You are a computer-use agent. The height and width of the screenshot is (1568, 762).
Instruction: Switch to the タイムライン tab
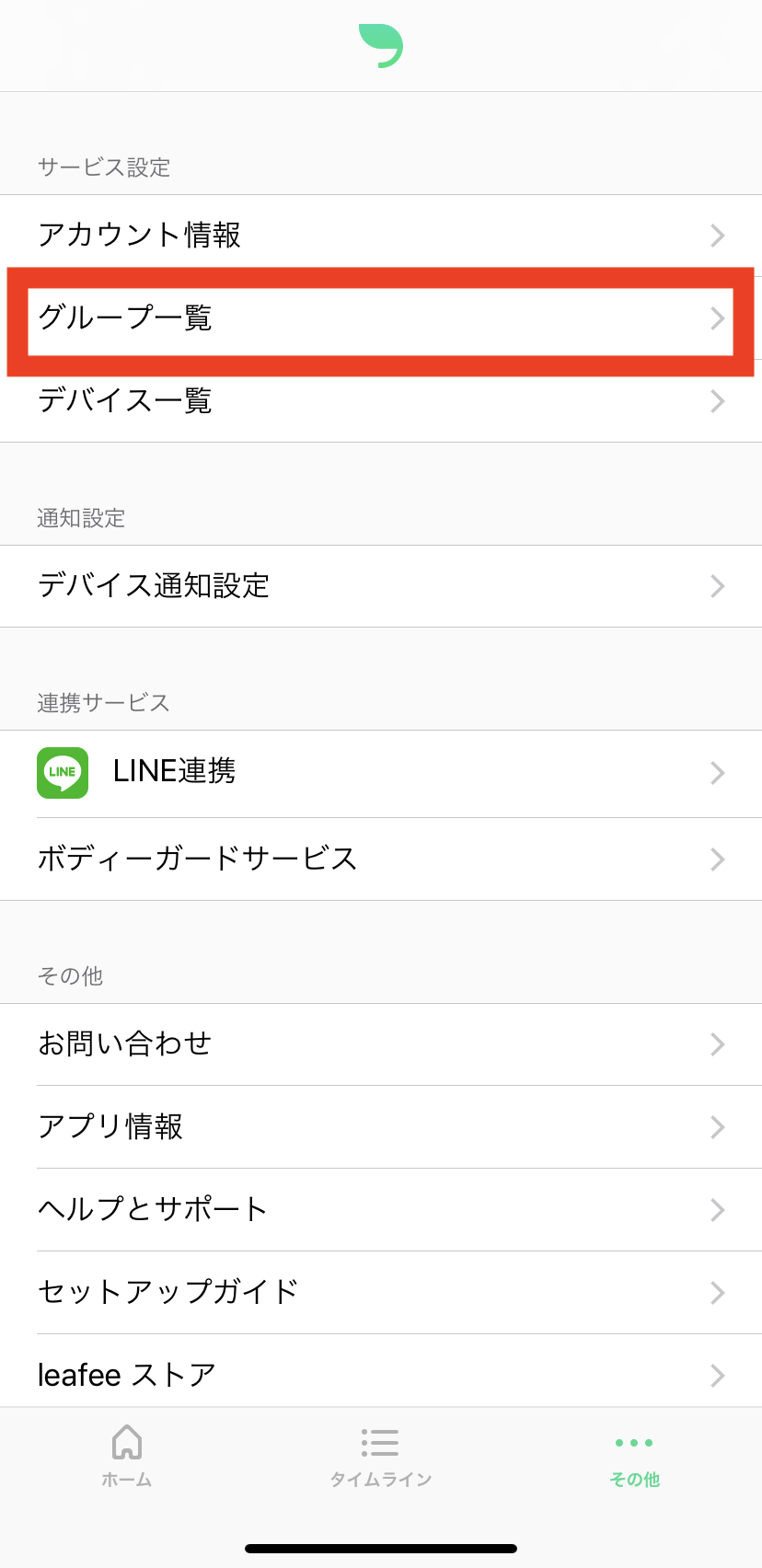click(381, 1456)
